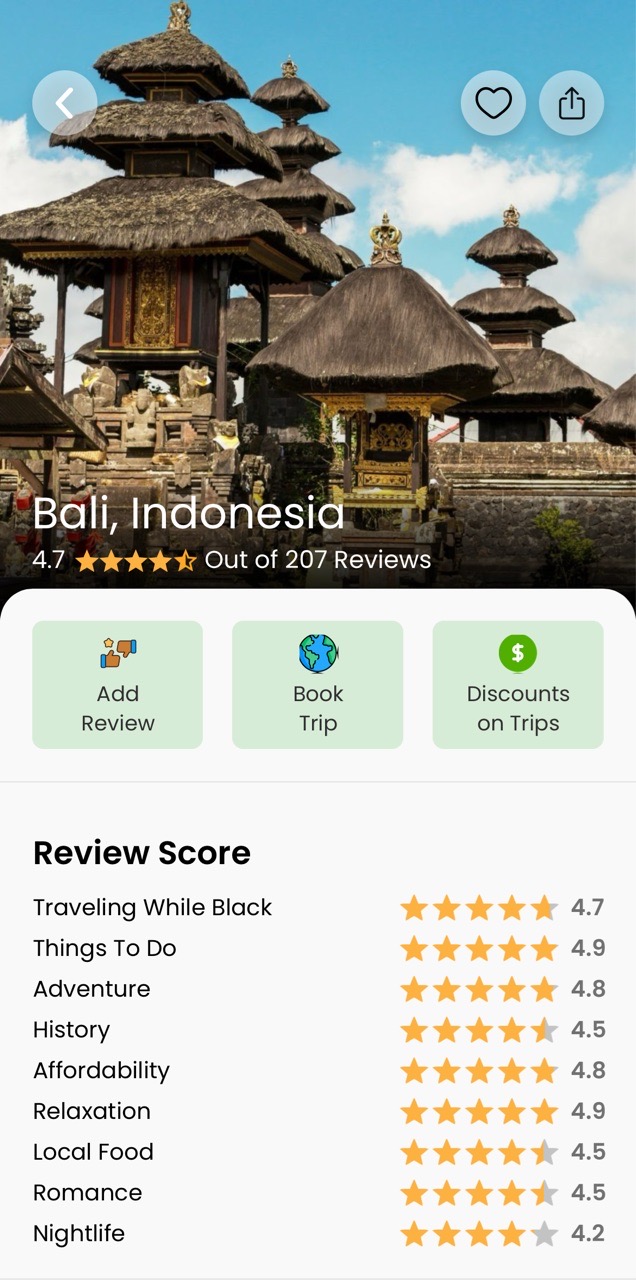Open Book Trip
636x1280 pixels.
318,685
